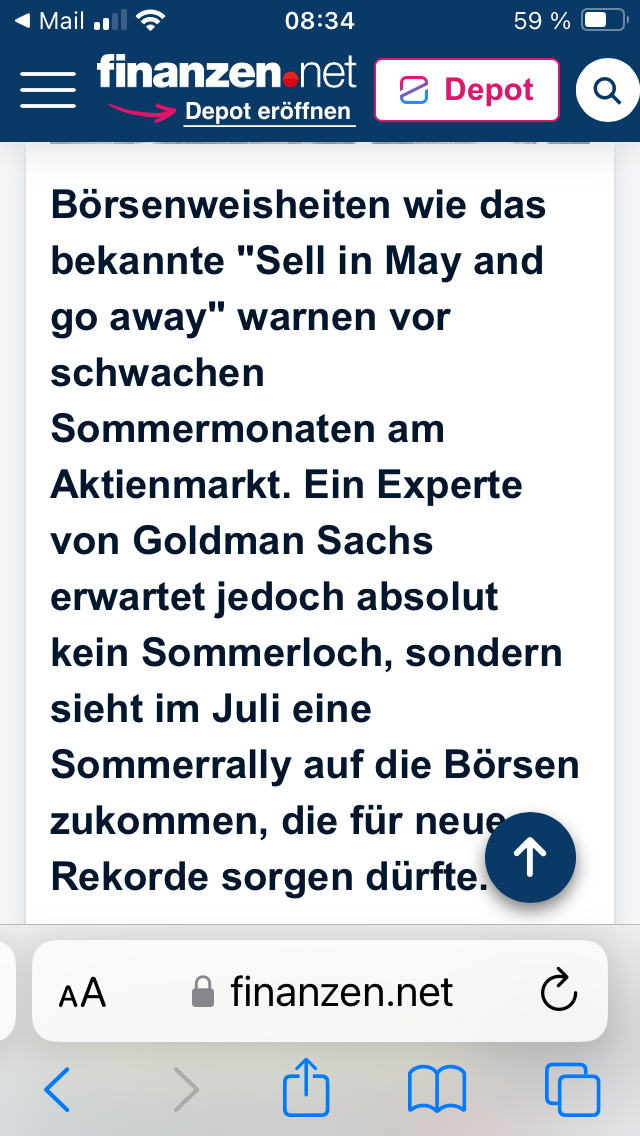Image resolution: width=640 pixels, height=1136 pixels.
Task: Share this article via share sheet
Action: (307, 1087)
